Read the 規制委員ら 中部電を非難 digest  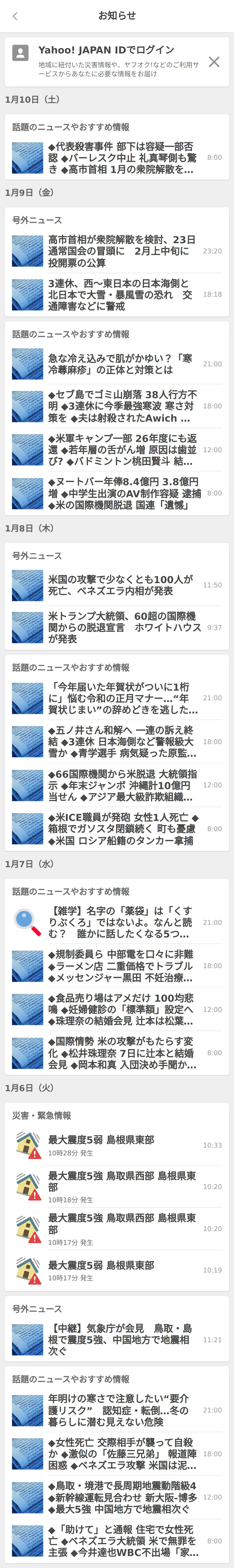[122, 965]
